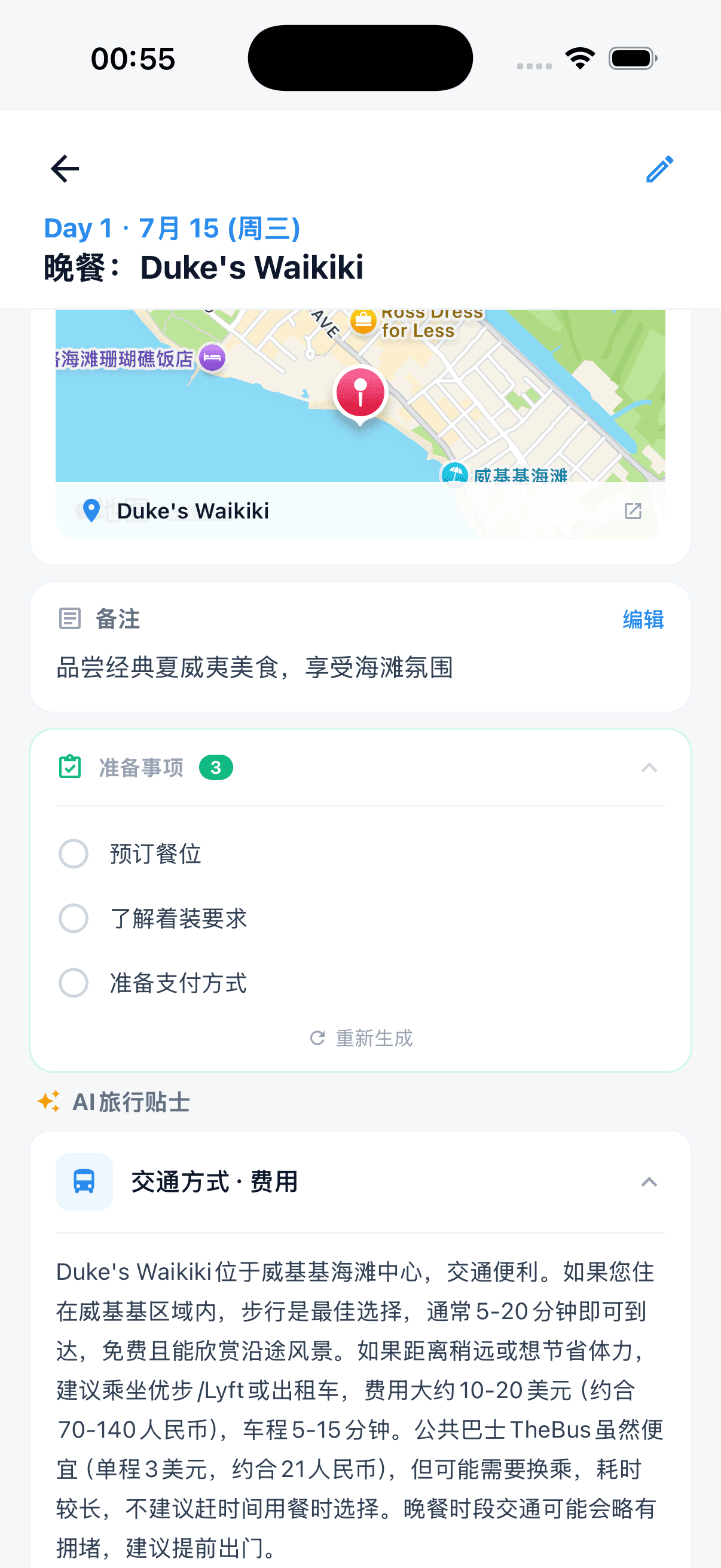
Task: Open the map externally via the external-link icon
Action: pyautogui.click(x=633, y=511)
